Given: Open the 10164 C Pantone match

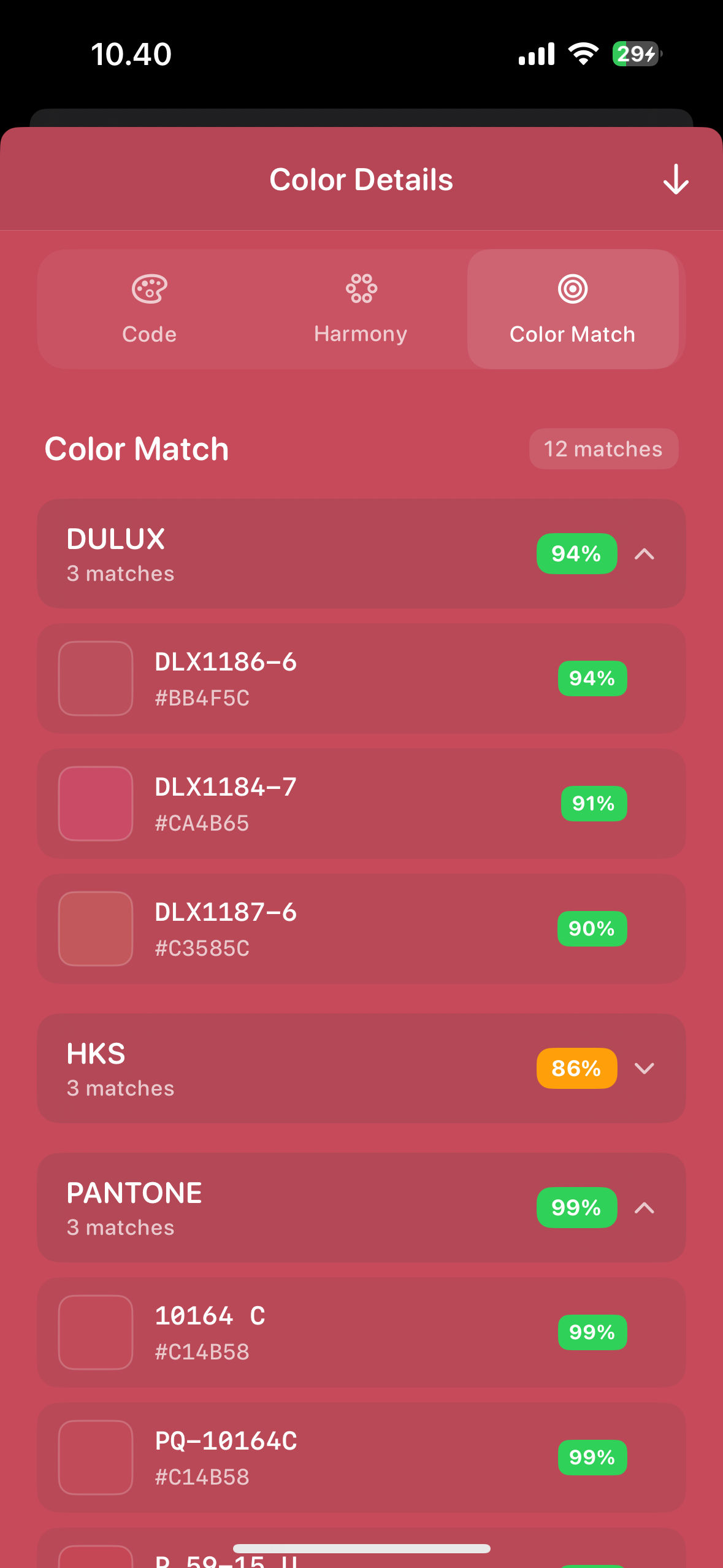Looking at the screenshot, I should [361, 1332].
